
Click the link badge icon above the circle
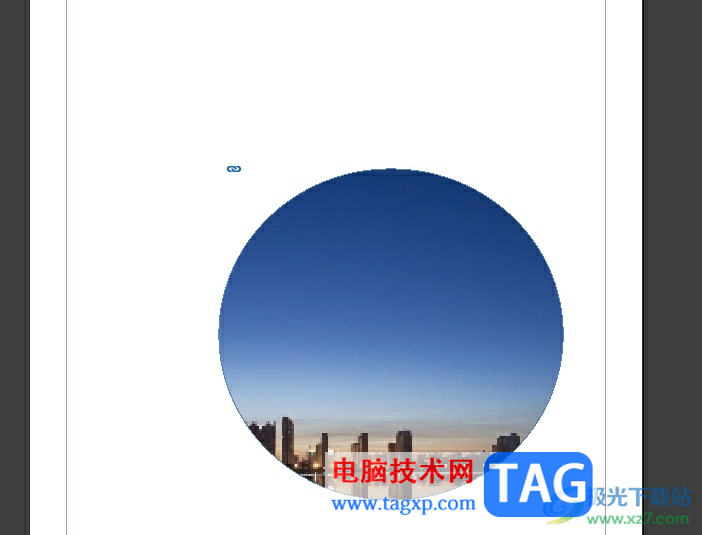click(234, 169)
